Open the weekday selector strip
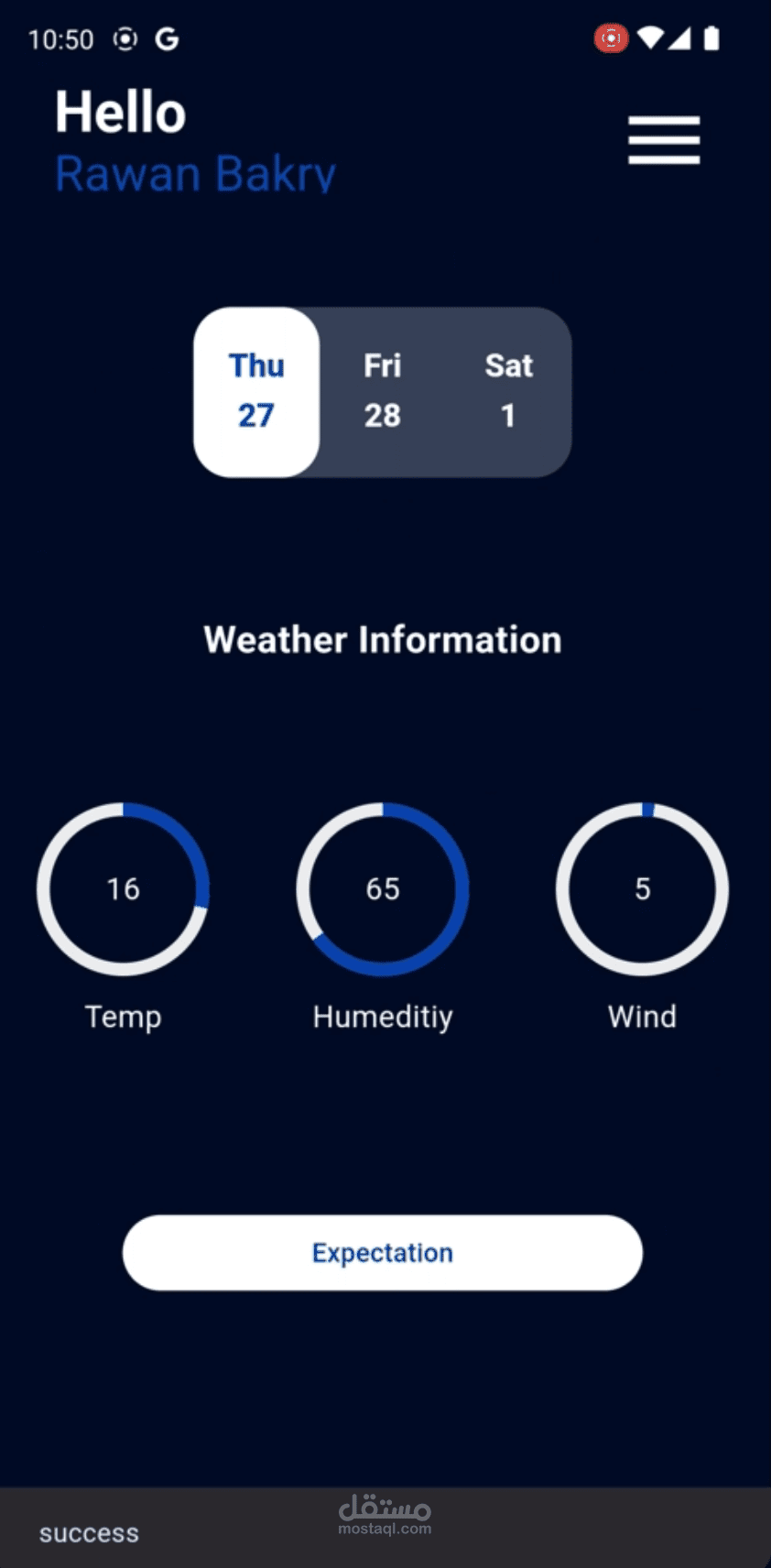The height and width of the screenshot is (1568, 771). tap(382, 391)
